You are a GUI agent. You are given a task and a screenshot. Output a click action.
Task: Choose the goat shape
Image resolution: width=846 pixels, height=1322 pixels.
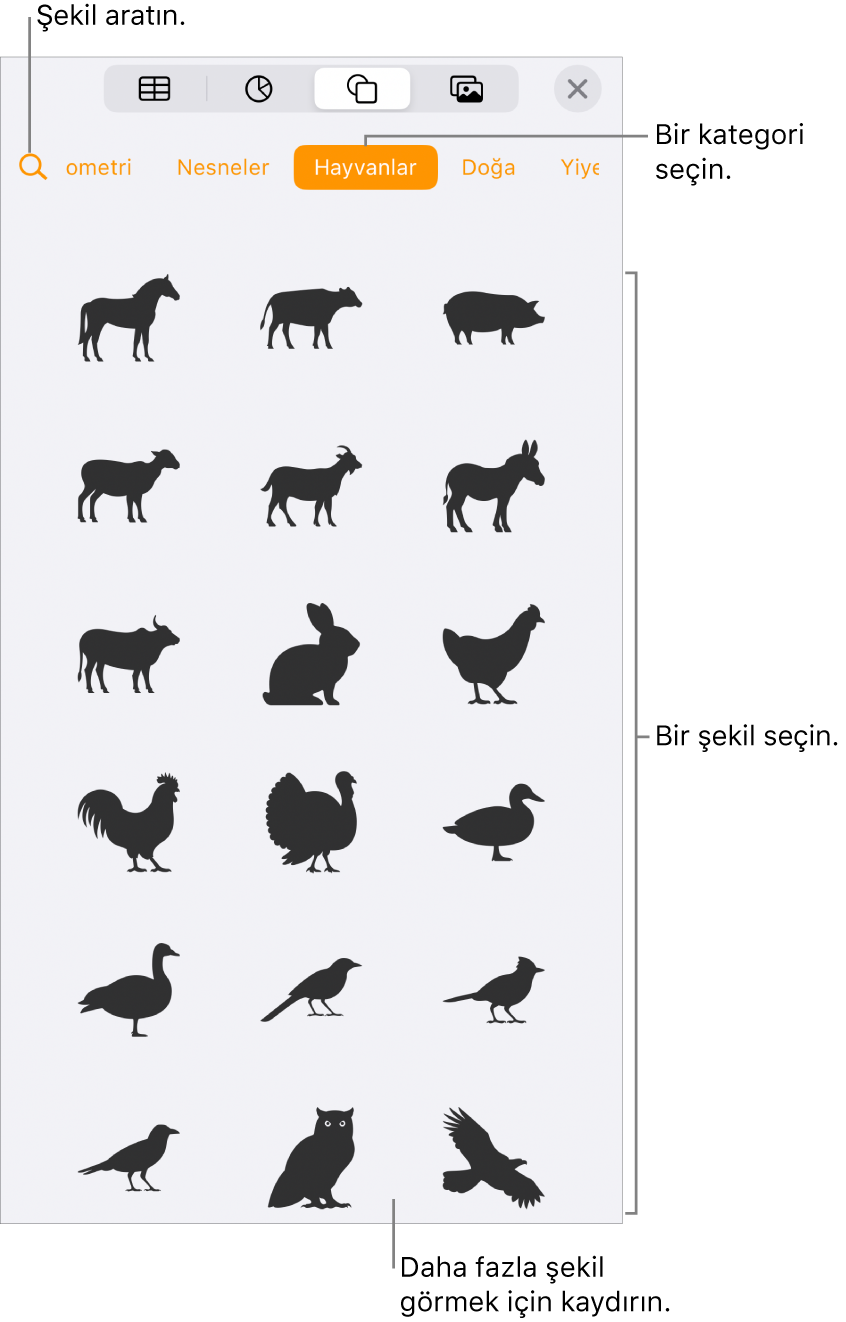pos(311,486)
